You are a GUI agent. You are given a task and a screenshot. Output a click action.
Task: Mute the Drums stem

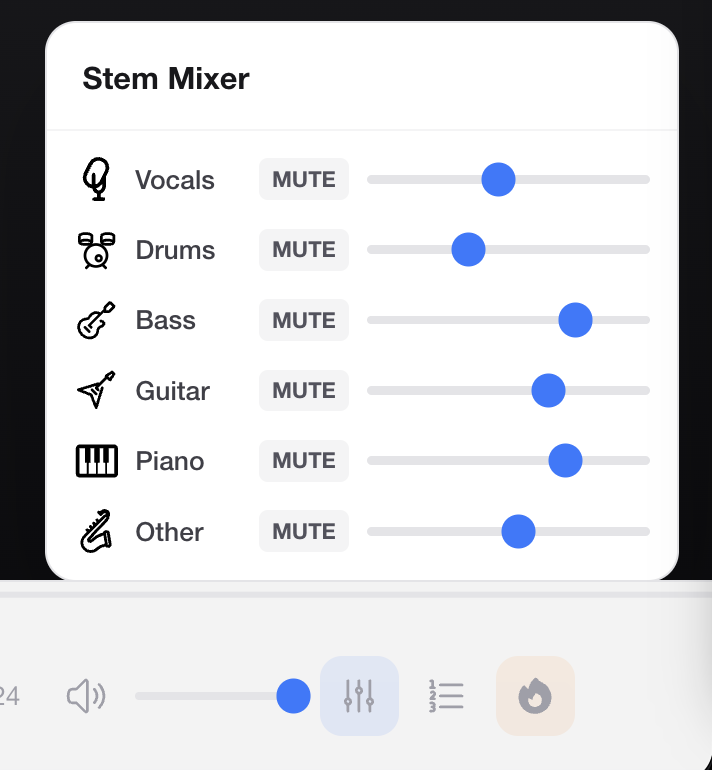tap(304, 250)
